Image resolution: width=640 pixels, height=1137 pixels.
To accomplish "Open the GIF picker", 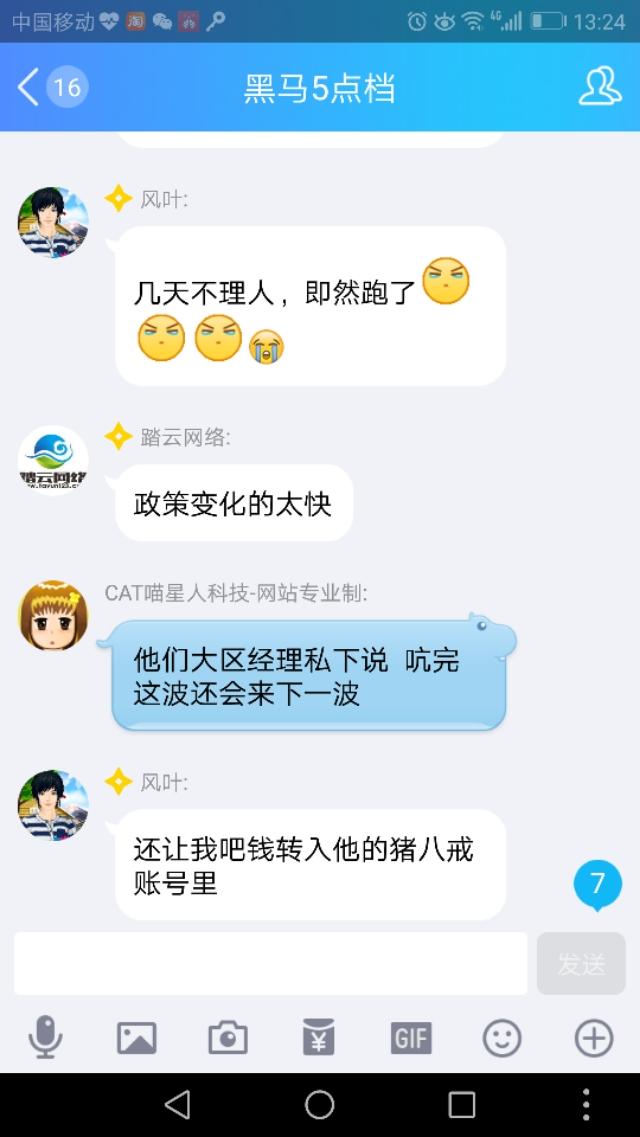I will pos(411,1038).
